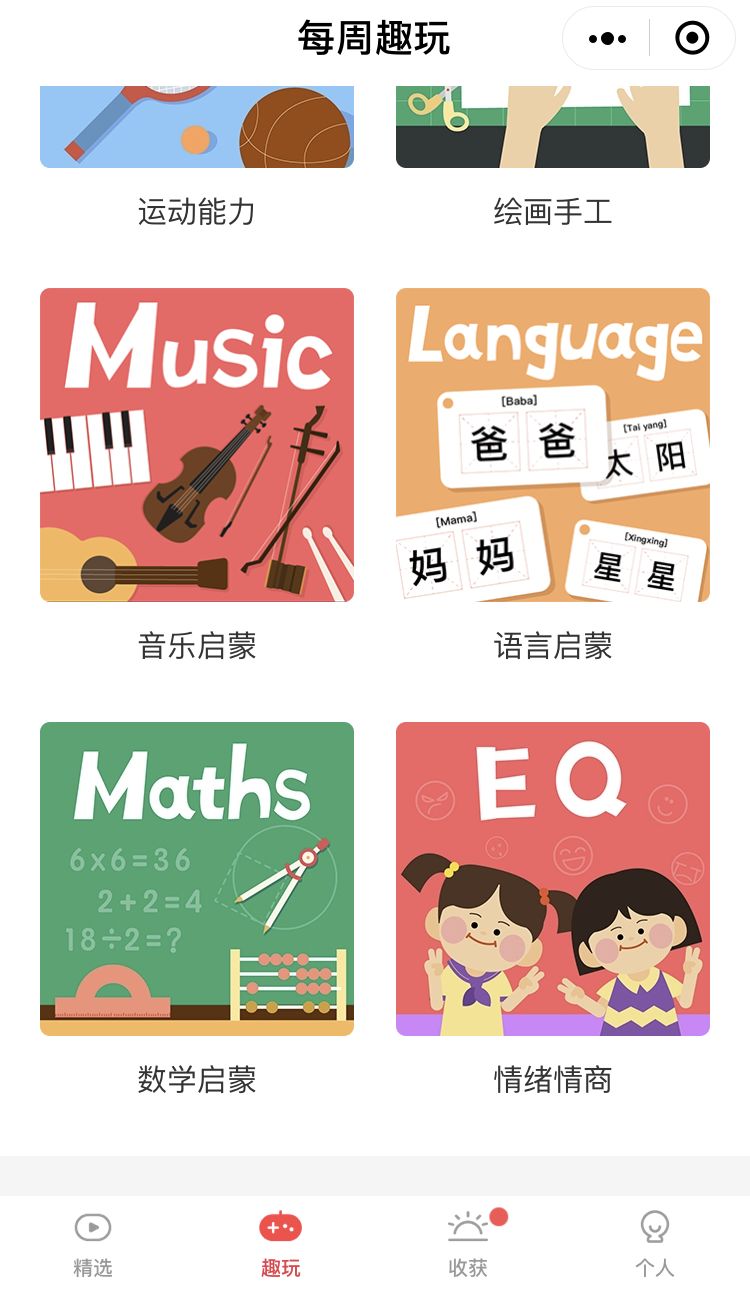Open the 情绪情商 EQ card
Screen dimensions: 750x1291
pos(553,879)
